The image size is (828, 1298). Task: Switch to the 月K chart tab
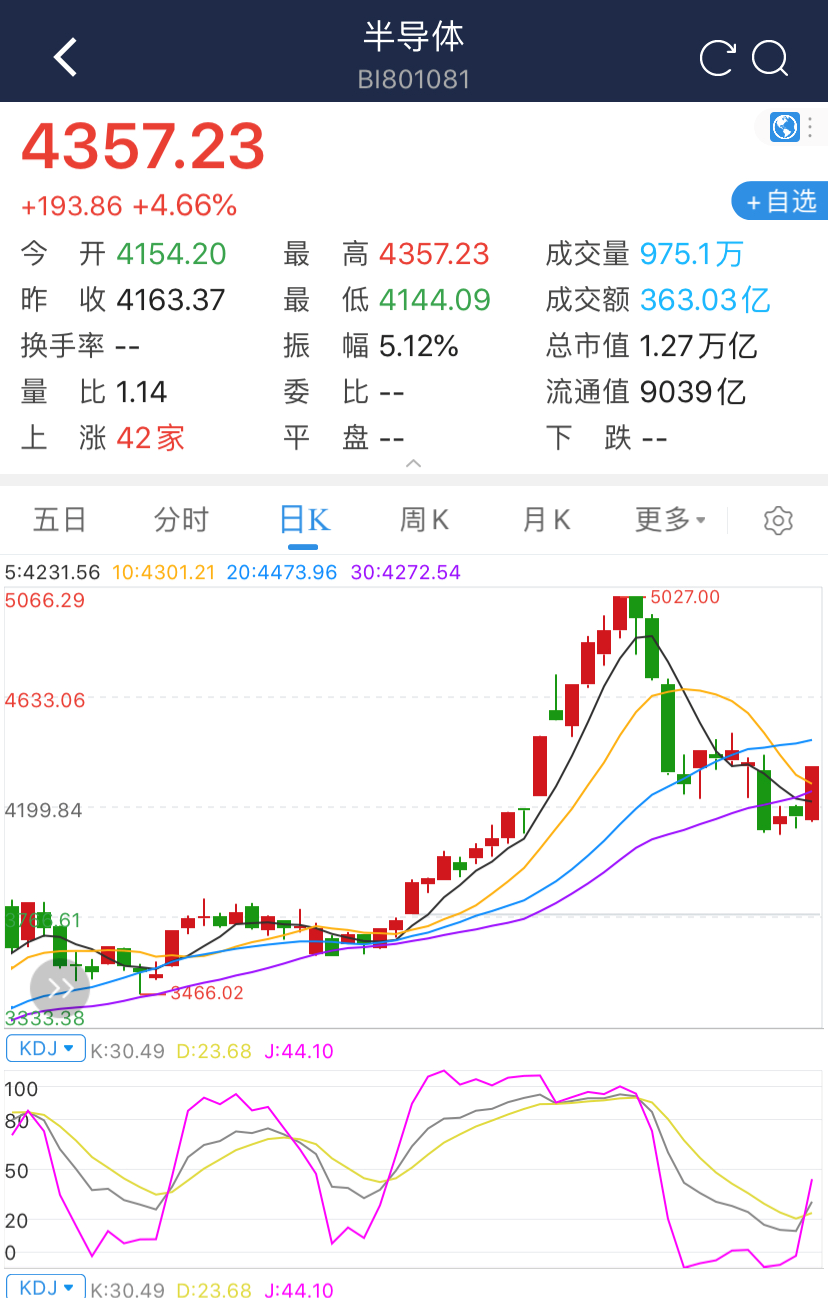(x=546, y=520)
